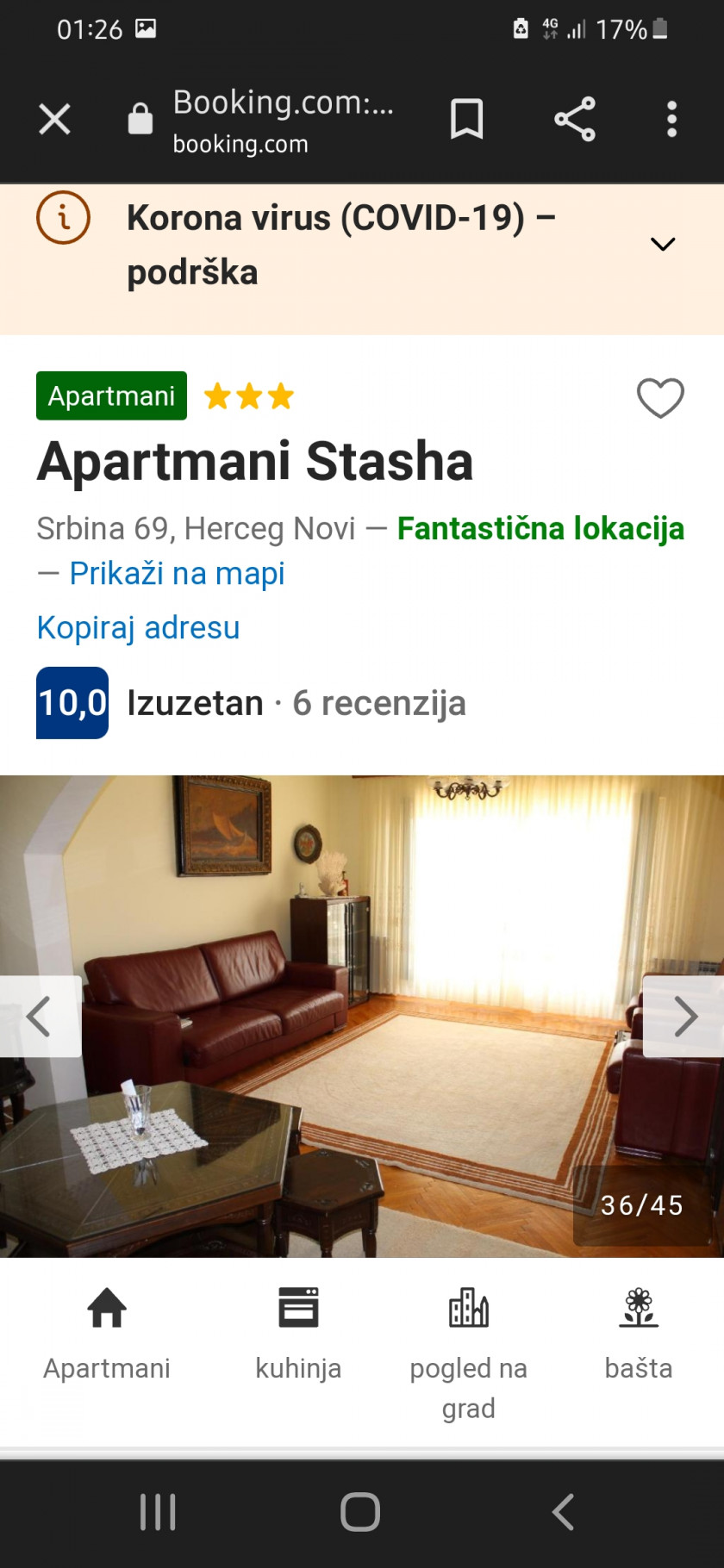Close the browser tab
The height and width of the screenshot is (1568, 724).
(x=54, y=119)
